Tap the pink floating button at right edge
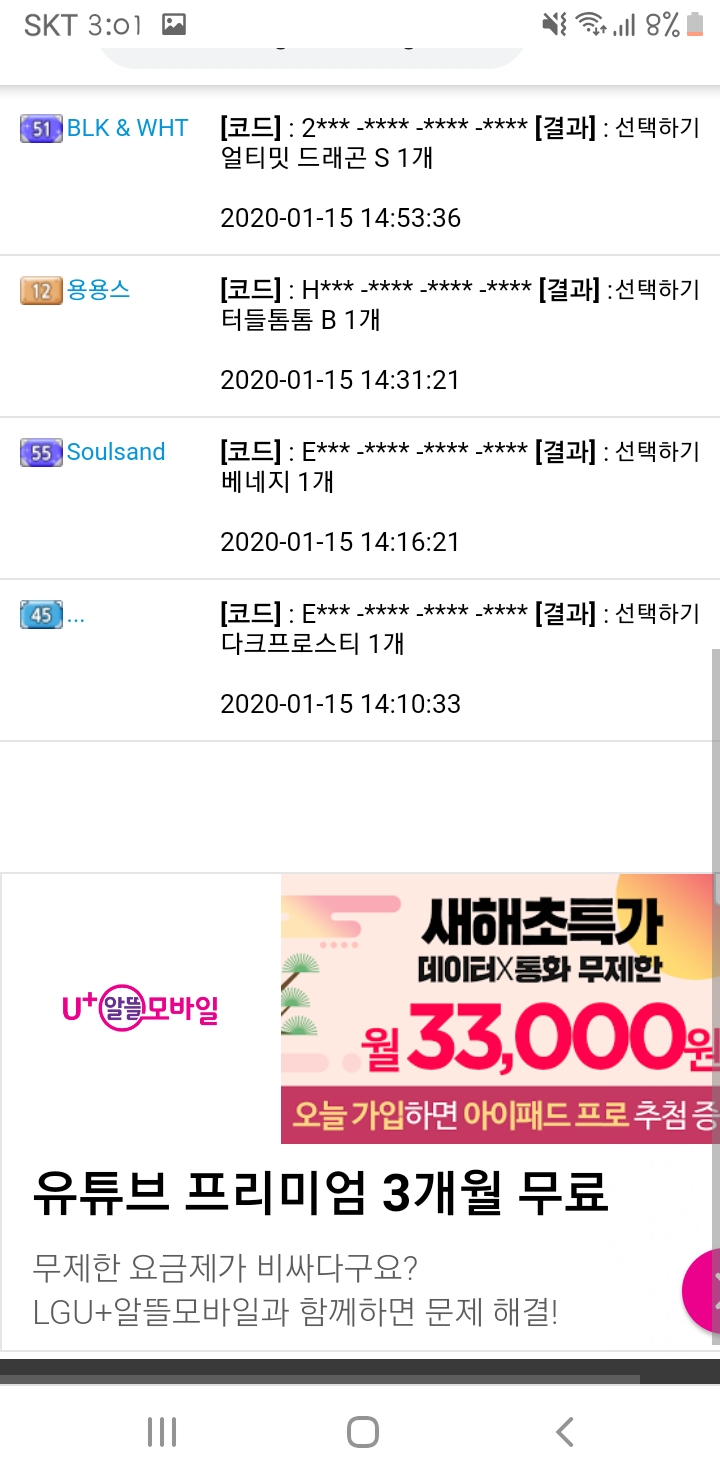The width and height of the screenshot is (720, 1480). click(x=704, y=1291)
